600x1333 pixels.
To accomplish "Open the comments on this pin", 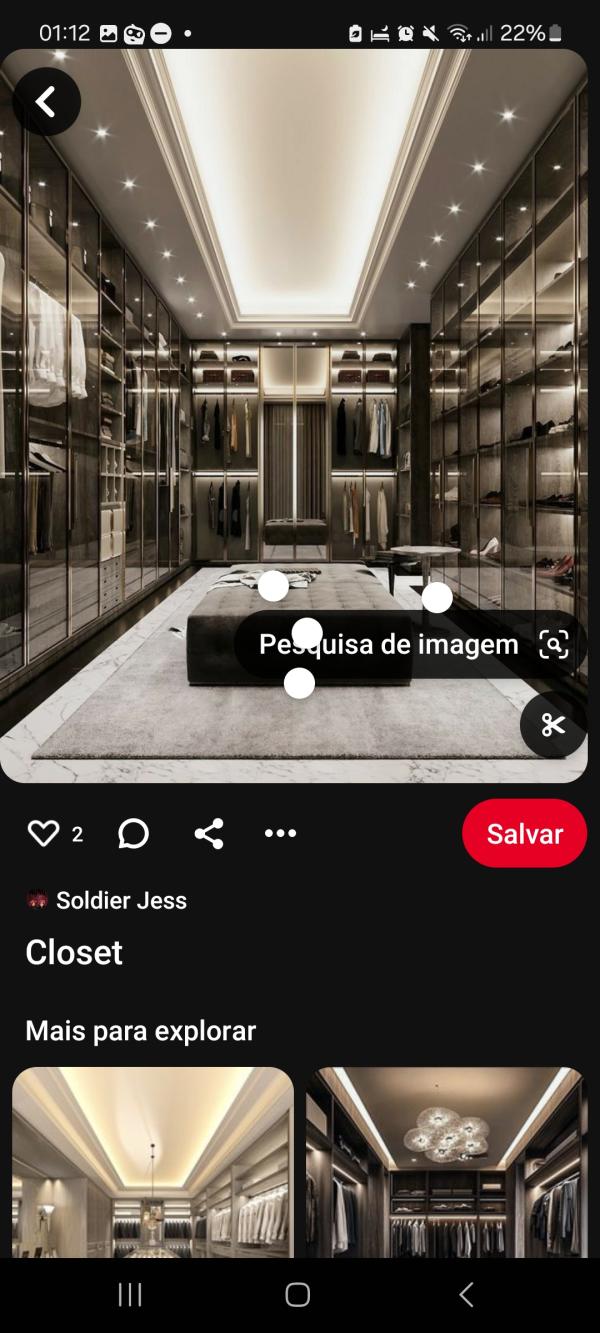I will [x=133, y=833].
